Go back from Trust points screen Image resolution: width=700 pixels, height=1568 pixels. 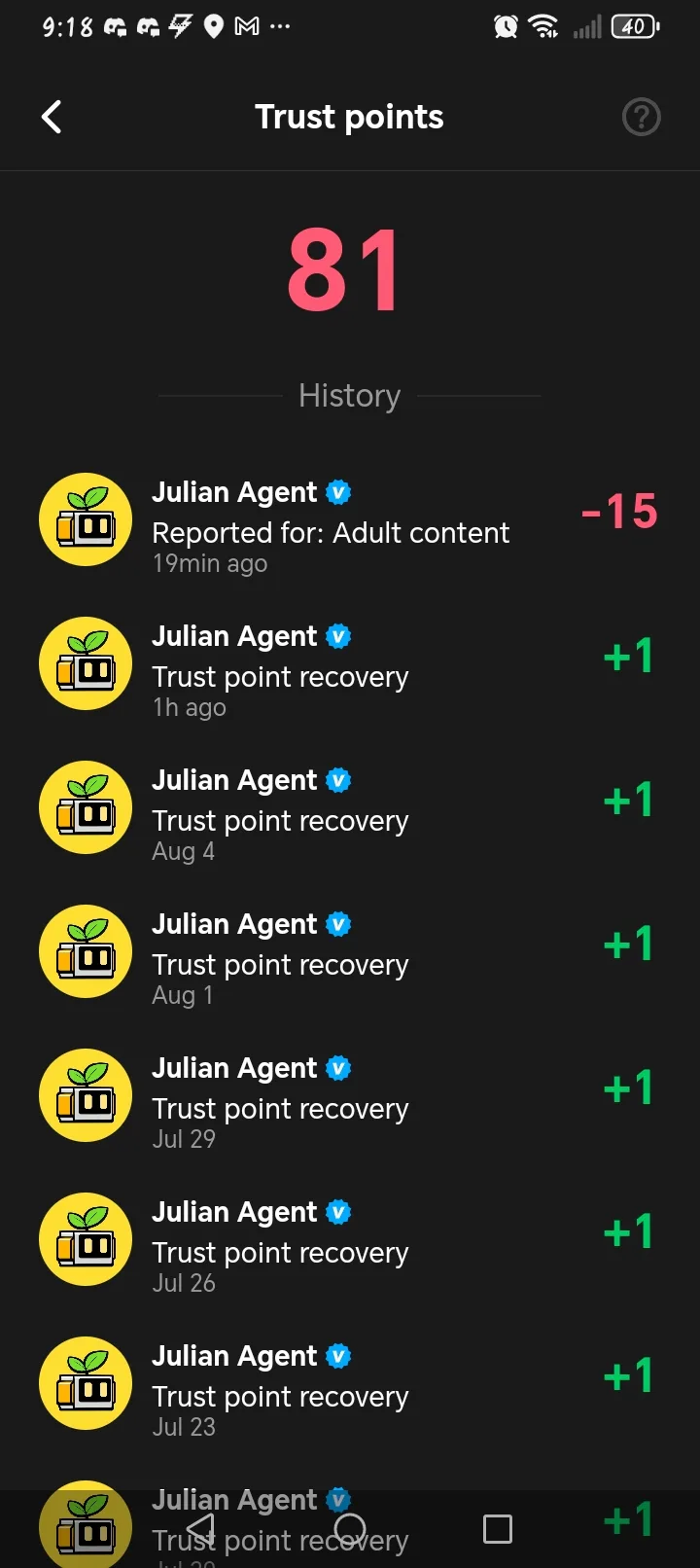point(52,117)
